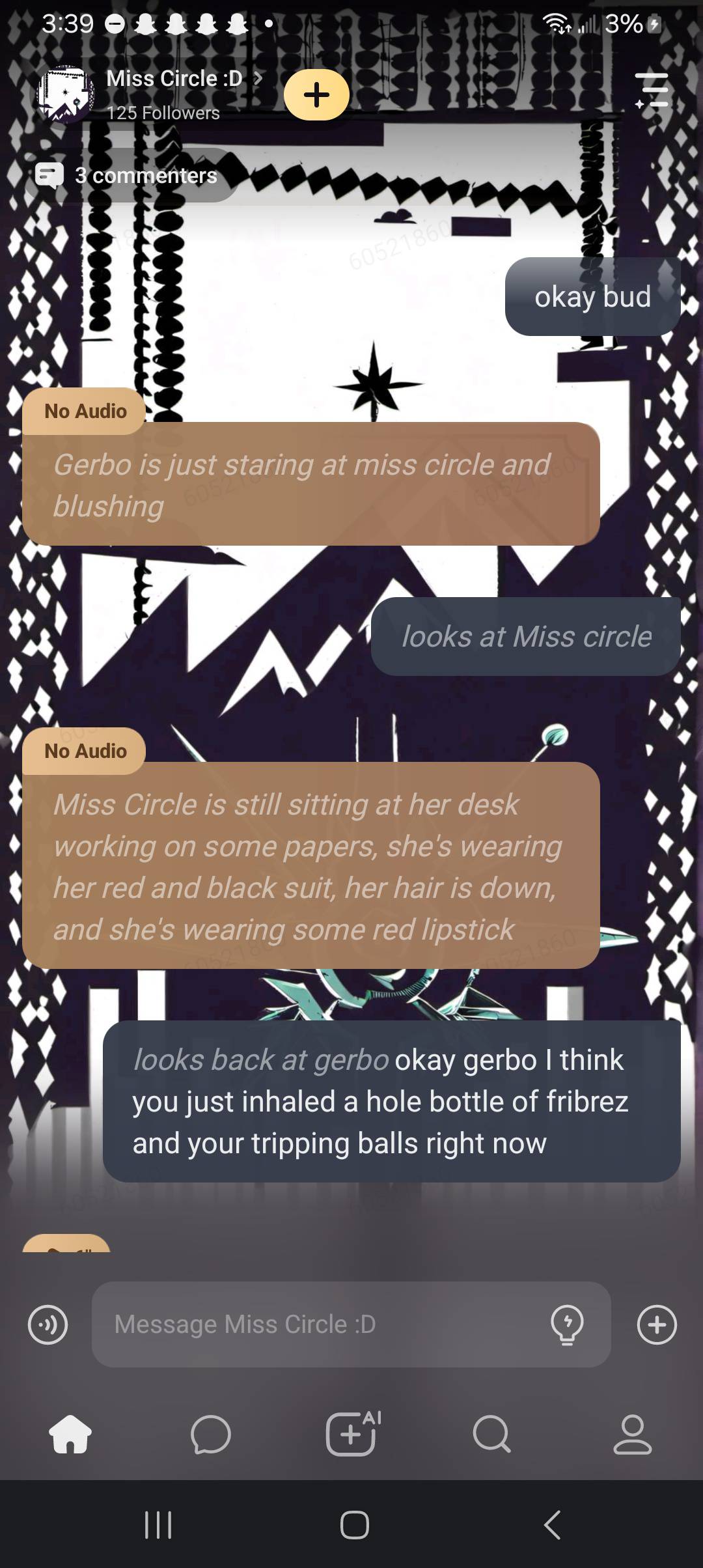
Task: Open Miss Circle :D profile header
Action: [174, 79]
